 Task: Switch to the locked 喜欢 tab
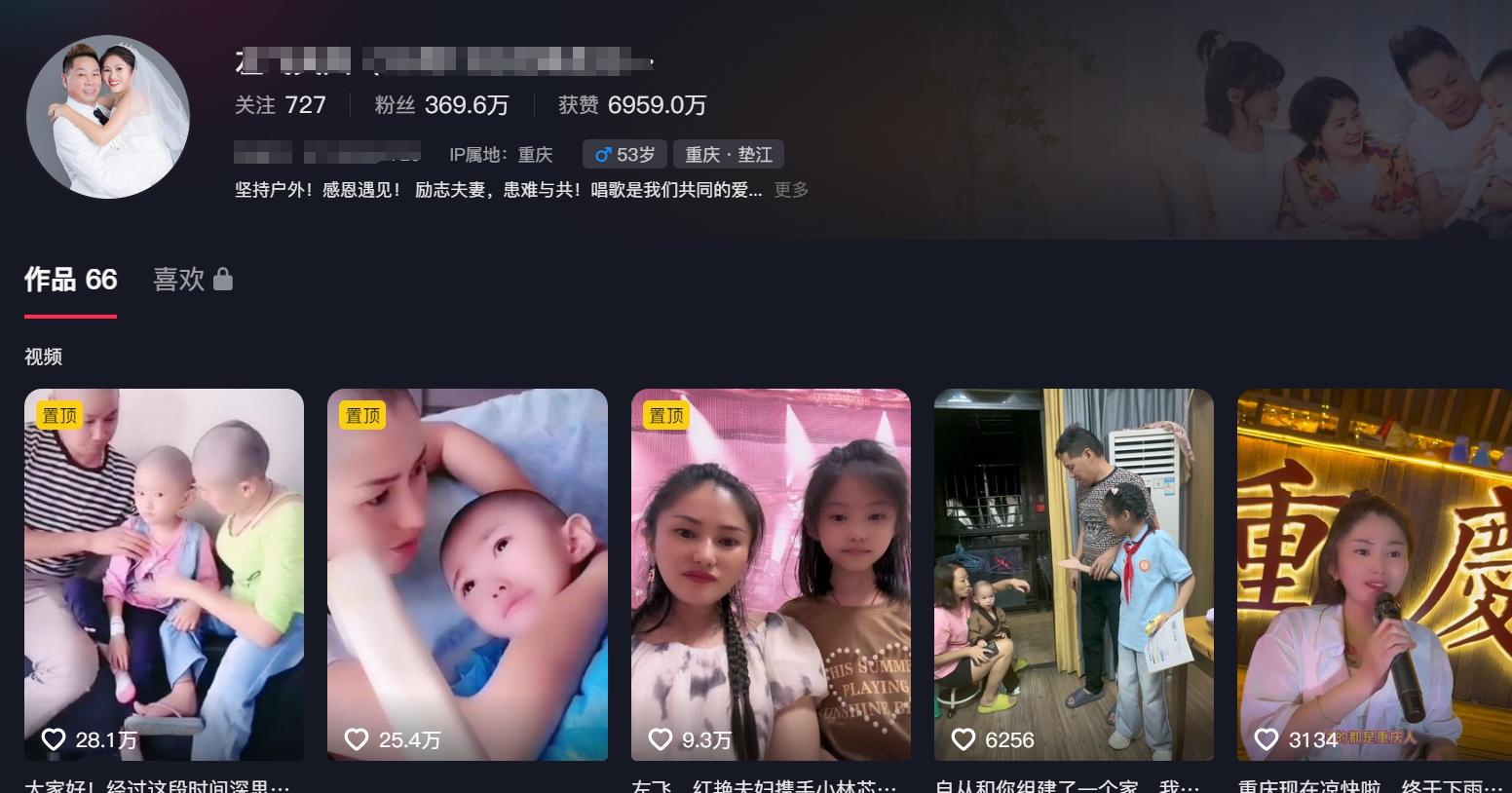coord(192,281)
